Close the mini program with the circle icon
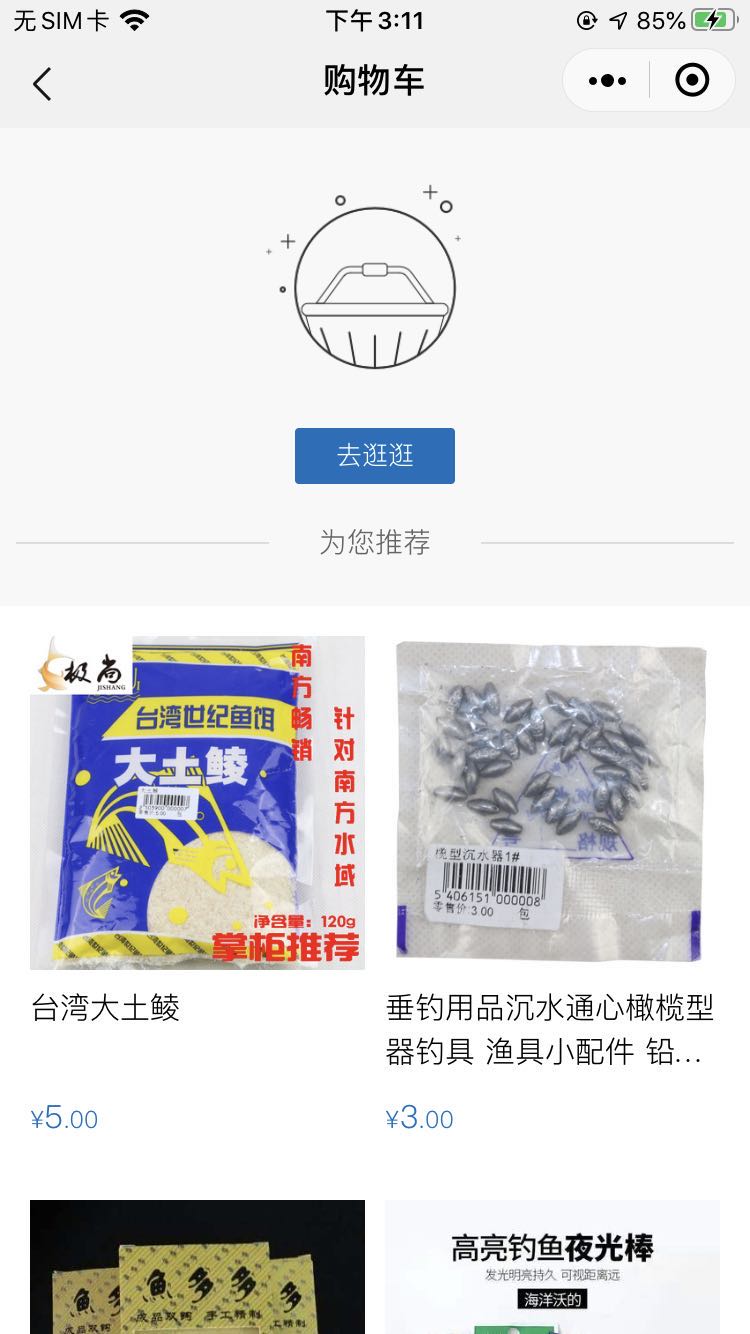 [x=692, y=80]
